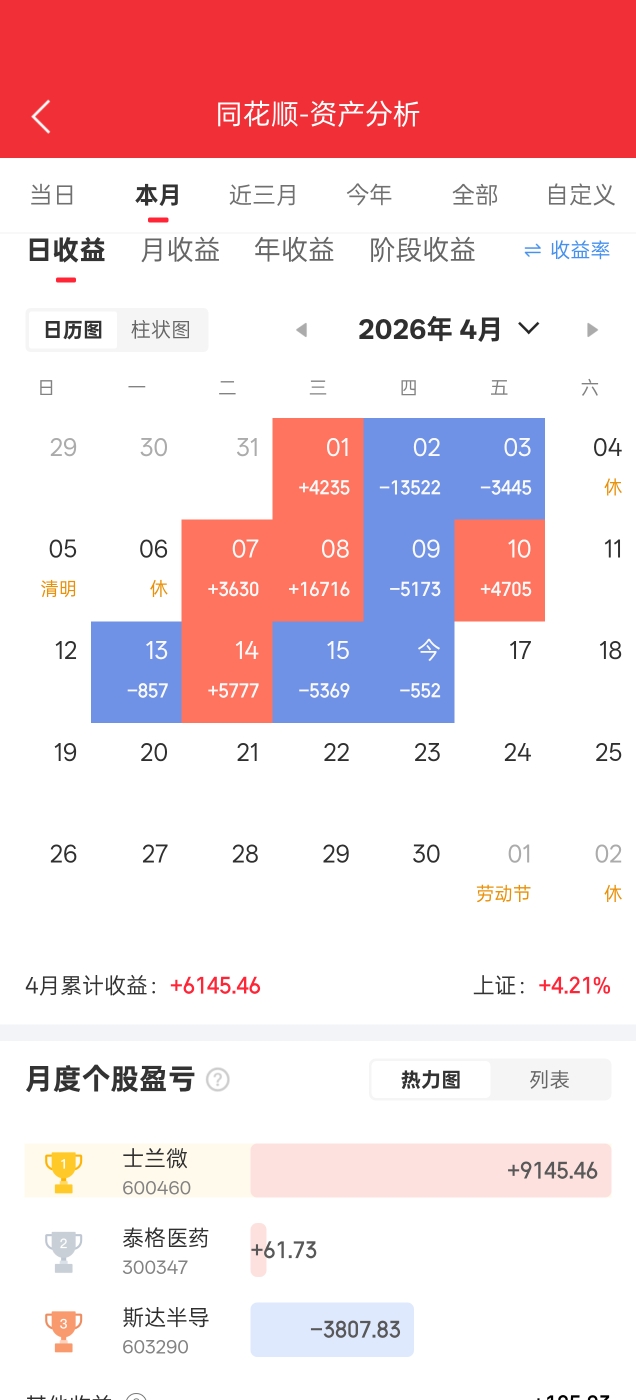
Task: Open April 08 with +16716 profit
Action: click(x=318, y=570)
